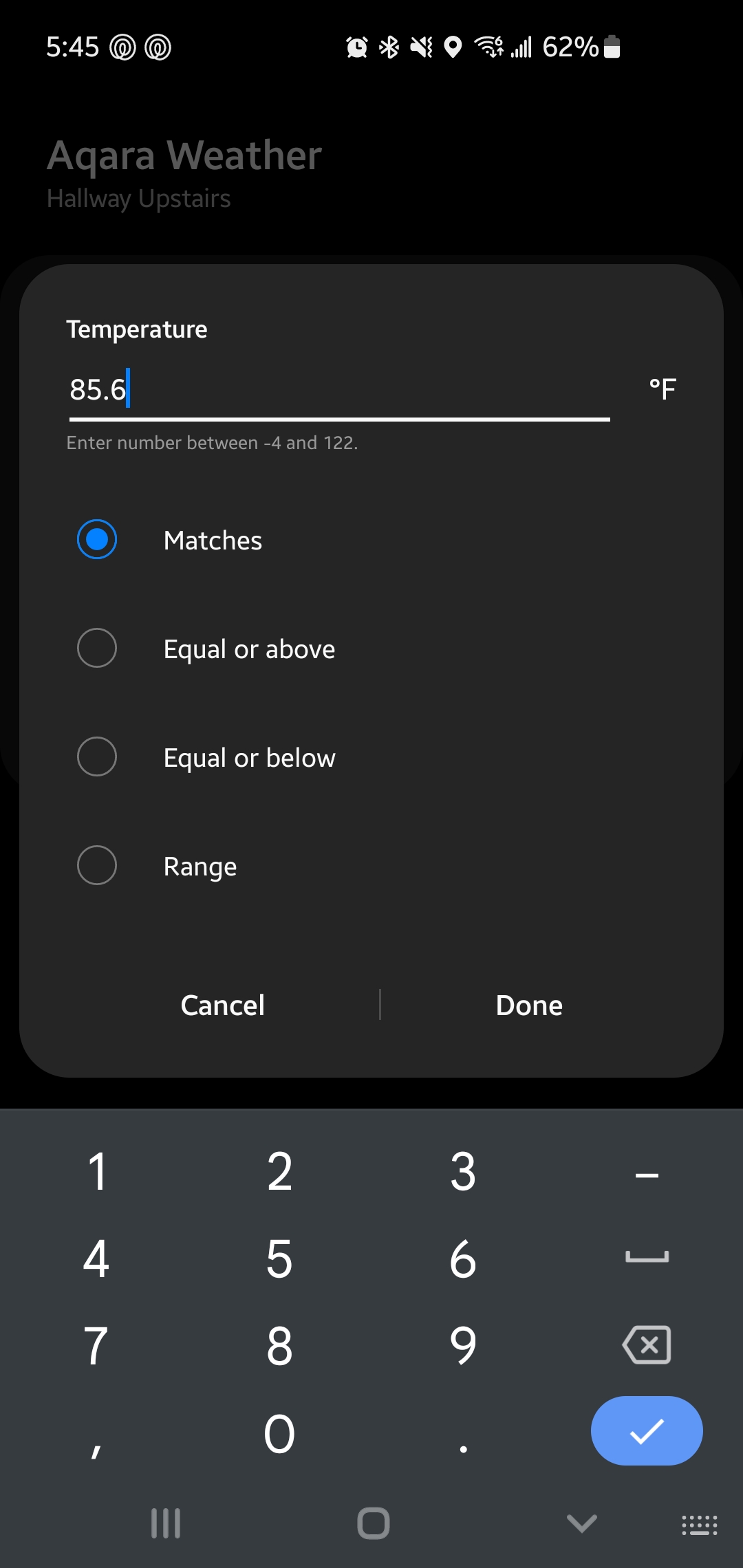Open the recent apps view
743x1568 pixels.
[x=165, y=1523]
